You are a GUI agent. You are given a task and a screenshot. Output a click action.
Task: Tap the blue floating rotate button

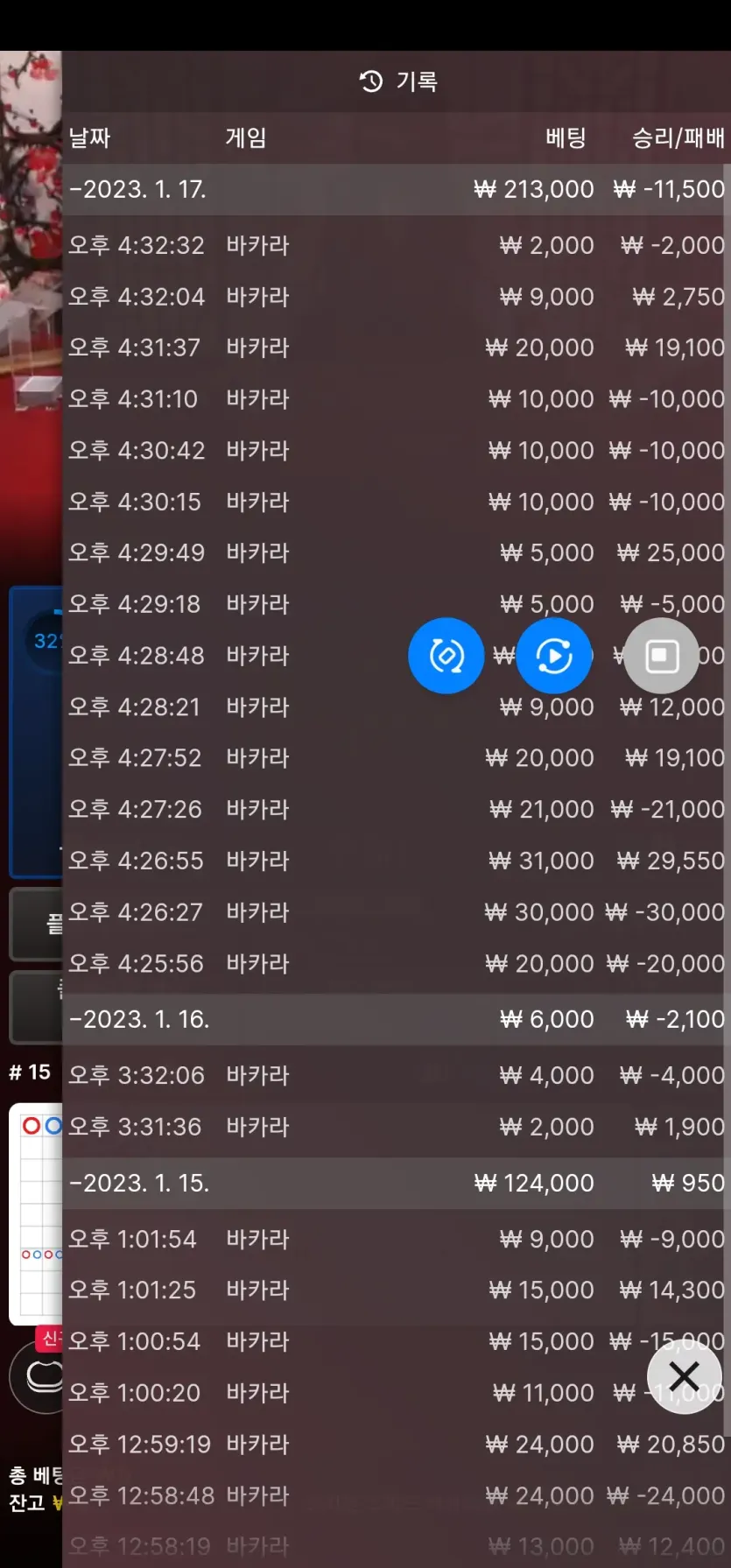click(446, 656)
